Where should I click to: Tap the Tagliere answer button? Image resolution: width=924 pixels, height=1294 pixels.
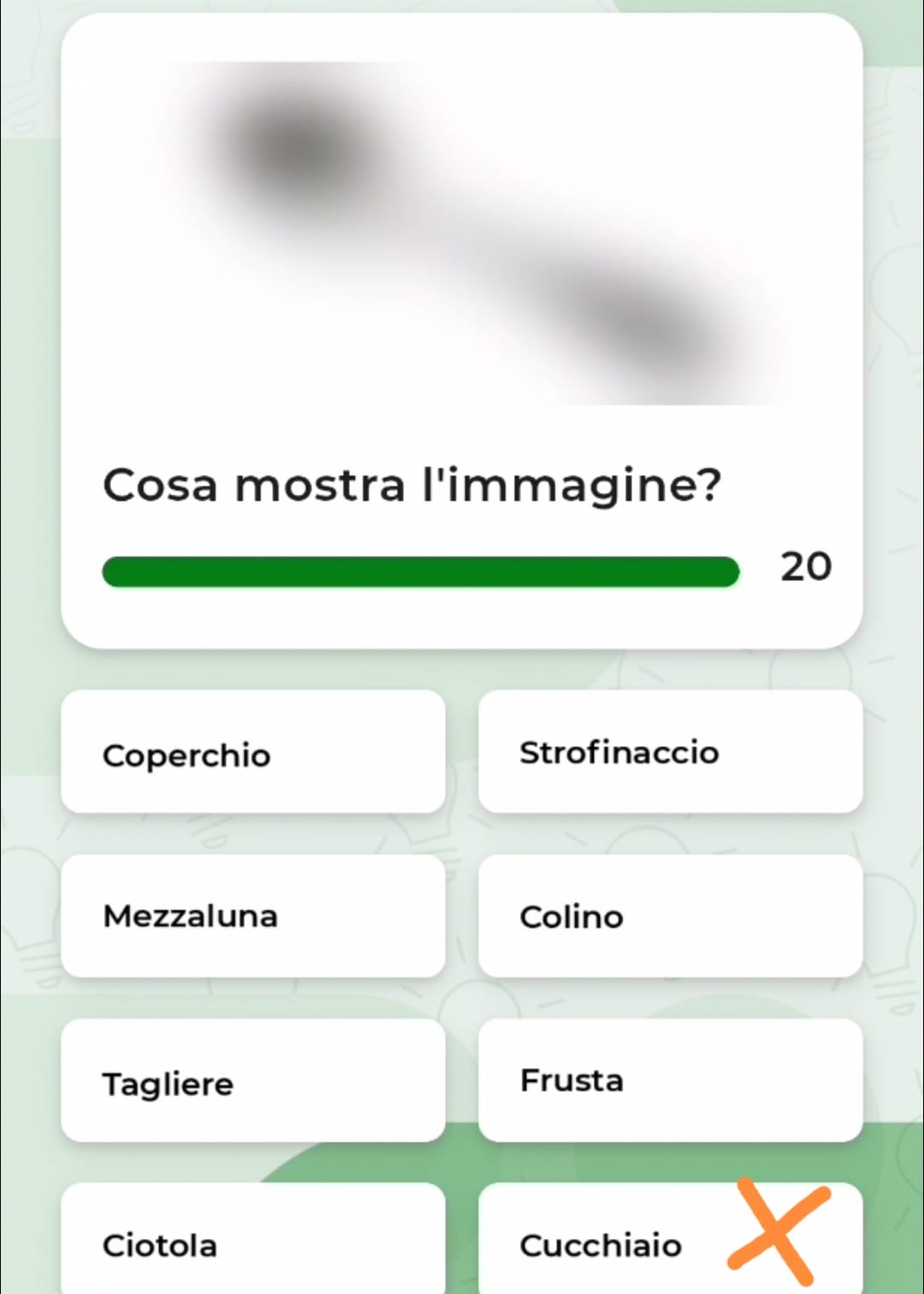coord(253,1081)
